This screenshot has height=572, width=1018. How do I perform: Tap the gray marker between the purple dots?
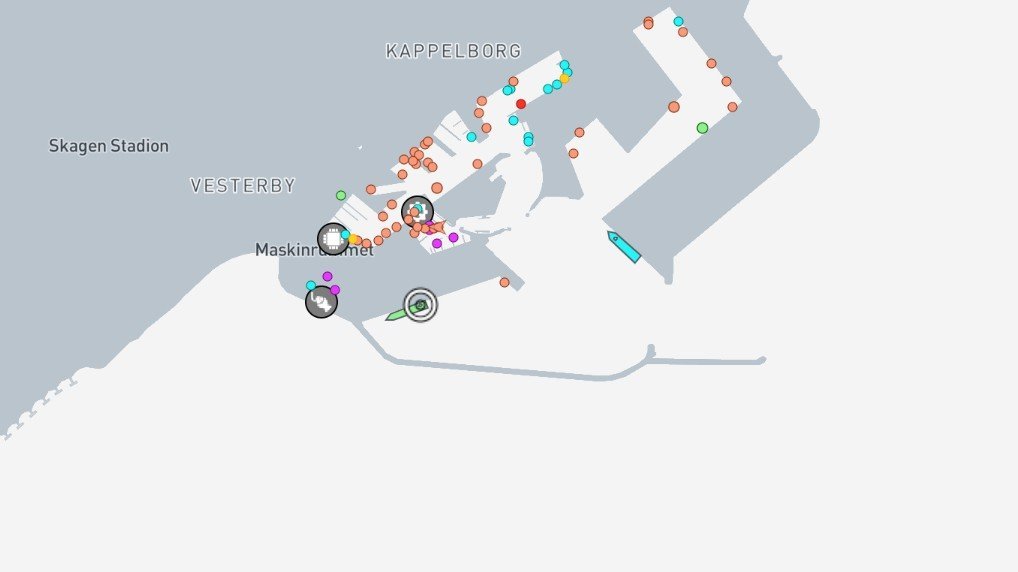click(x=321, y=301)
